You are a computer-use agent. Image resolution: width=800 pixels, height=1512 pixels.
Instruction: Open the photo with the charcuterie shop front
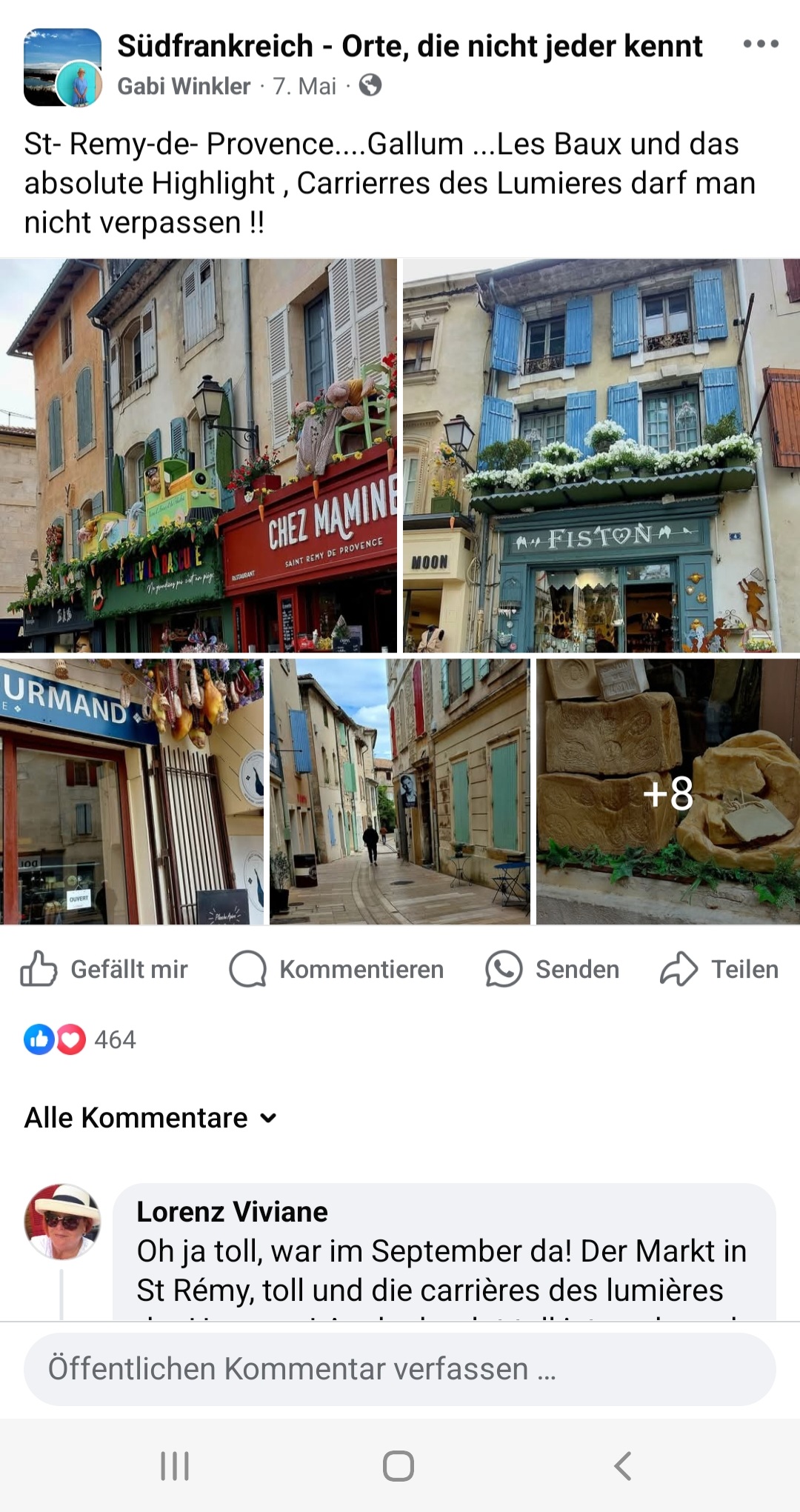131,791
